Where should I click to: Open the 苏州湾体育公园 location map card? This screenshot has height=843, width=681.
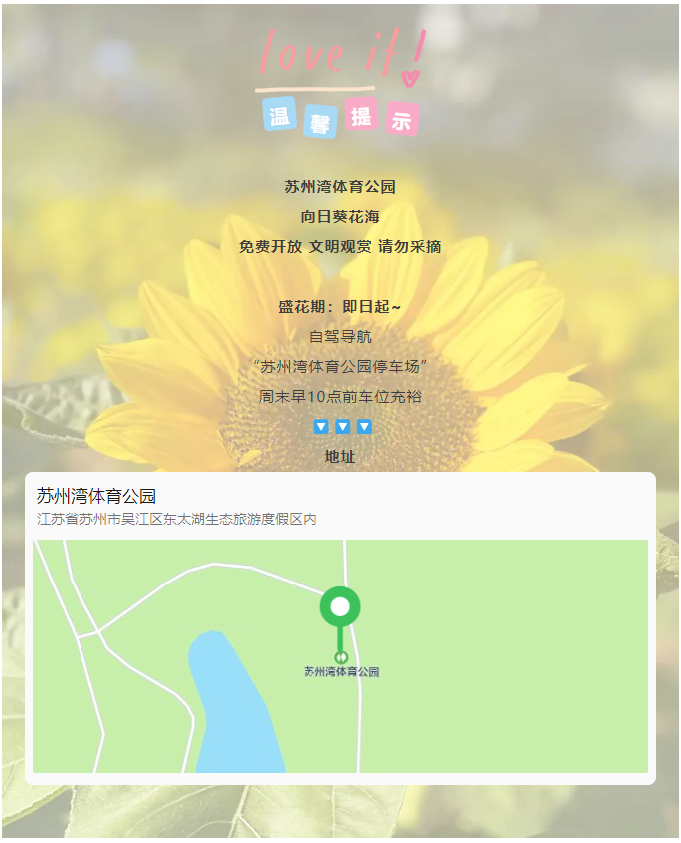click(x=340, y=628)
